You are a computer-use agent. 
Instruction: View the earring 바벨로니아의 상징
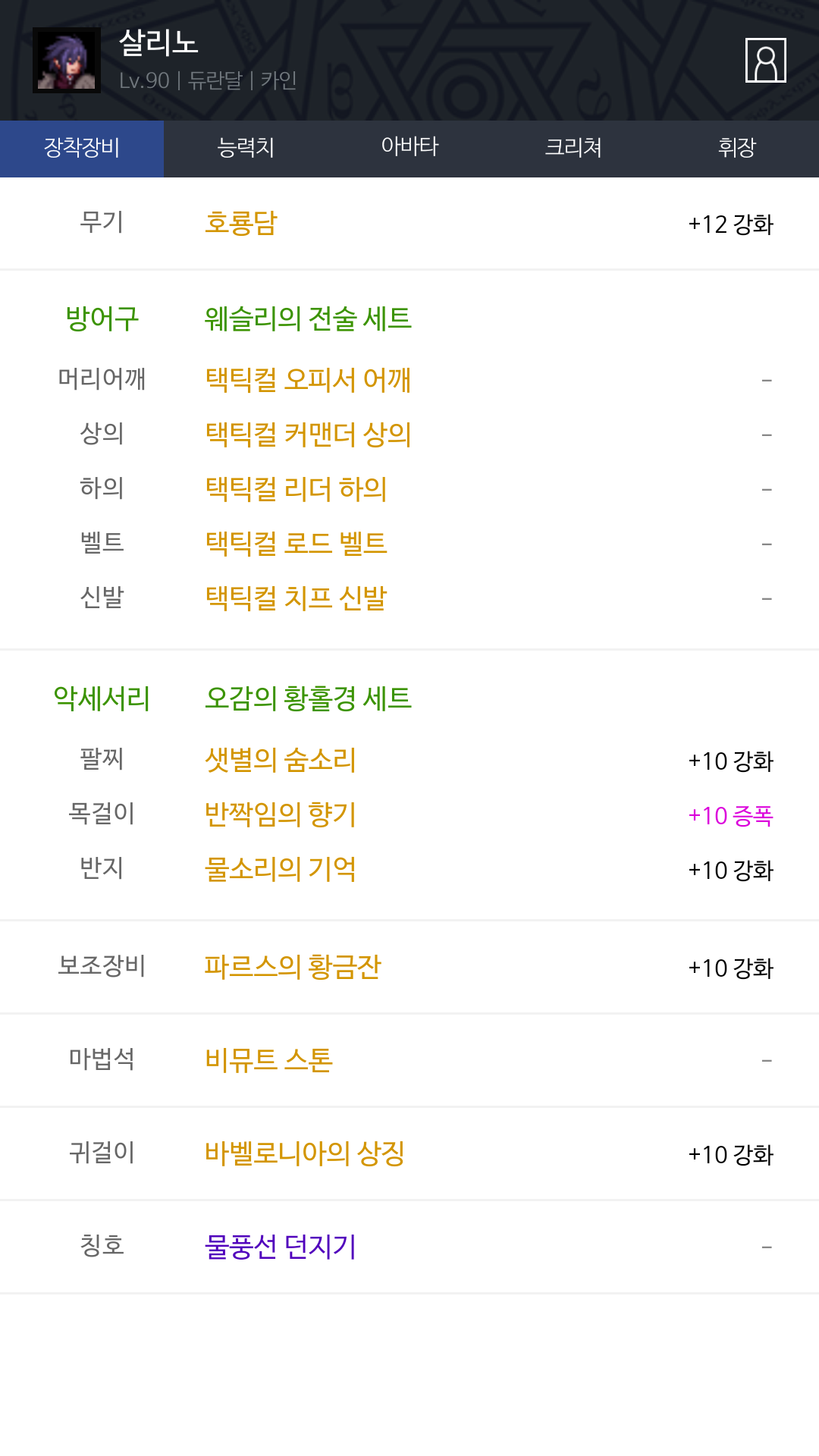[x=305, y=1153]
